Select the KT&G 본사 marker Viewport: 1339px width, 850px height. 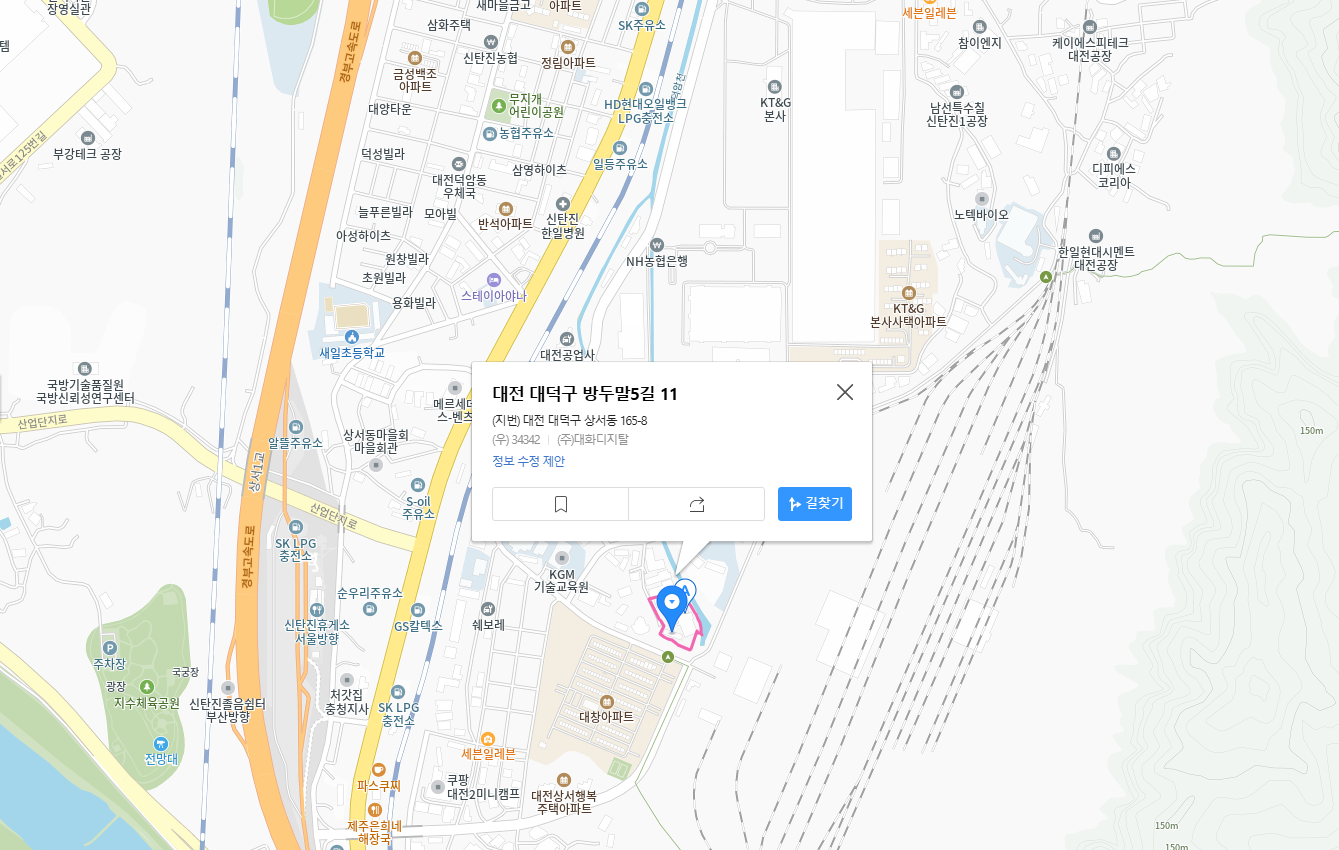(x=774, y=87)
